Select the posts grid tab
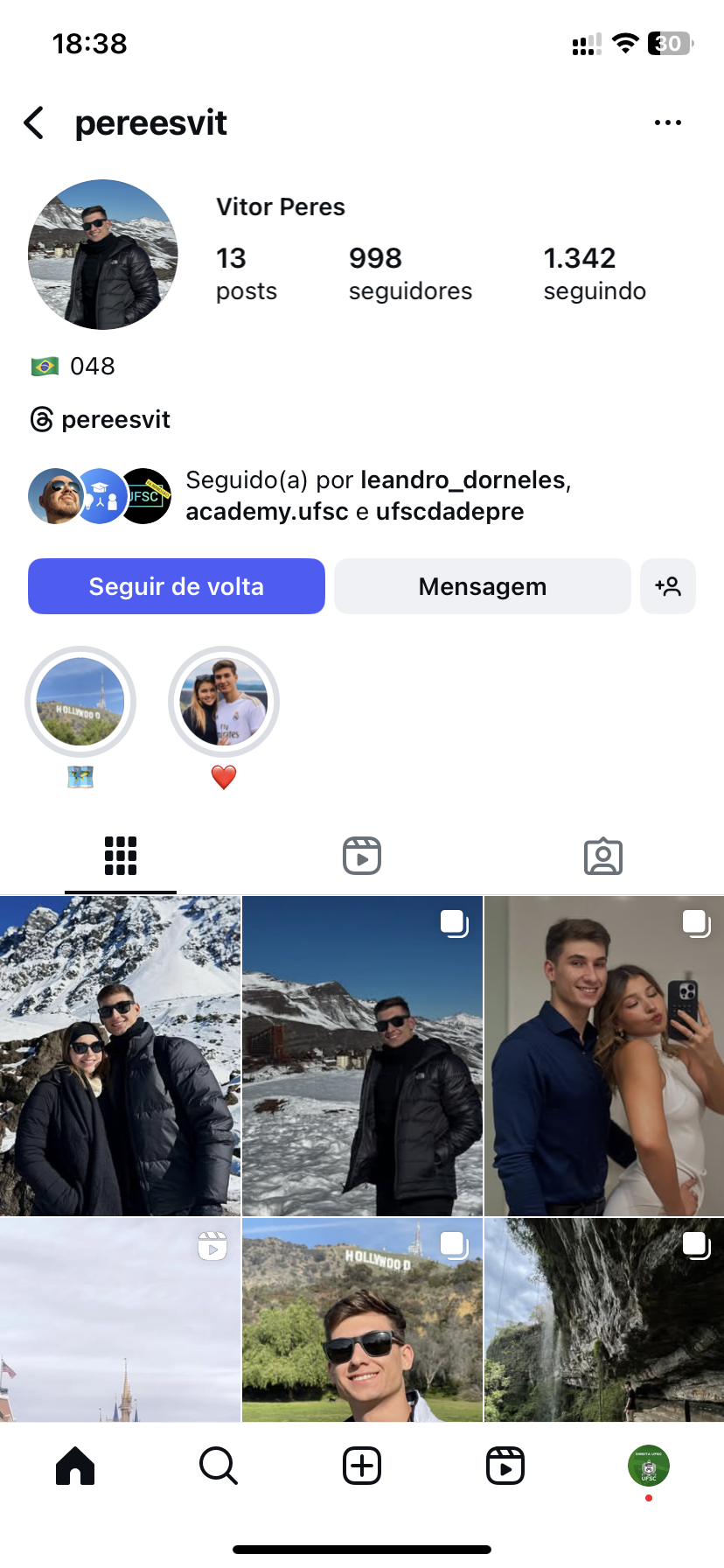724x1568 pixels. point(121,856)
